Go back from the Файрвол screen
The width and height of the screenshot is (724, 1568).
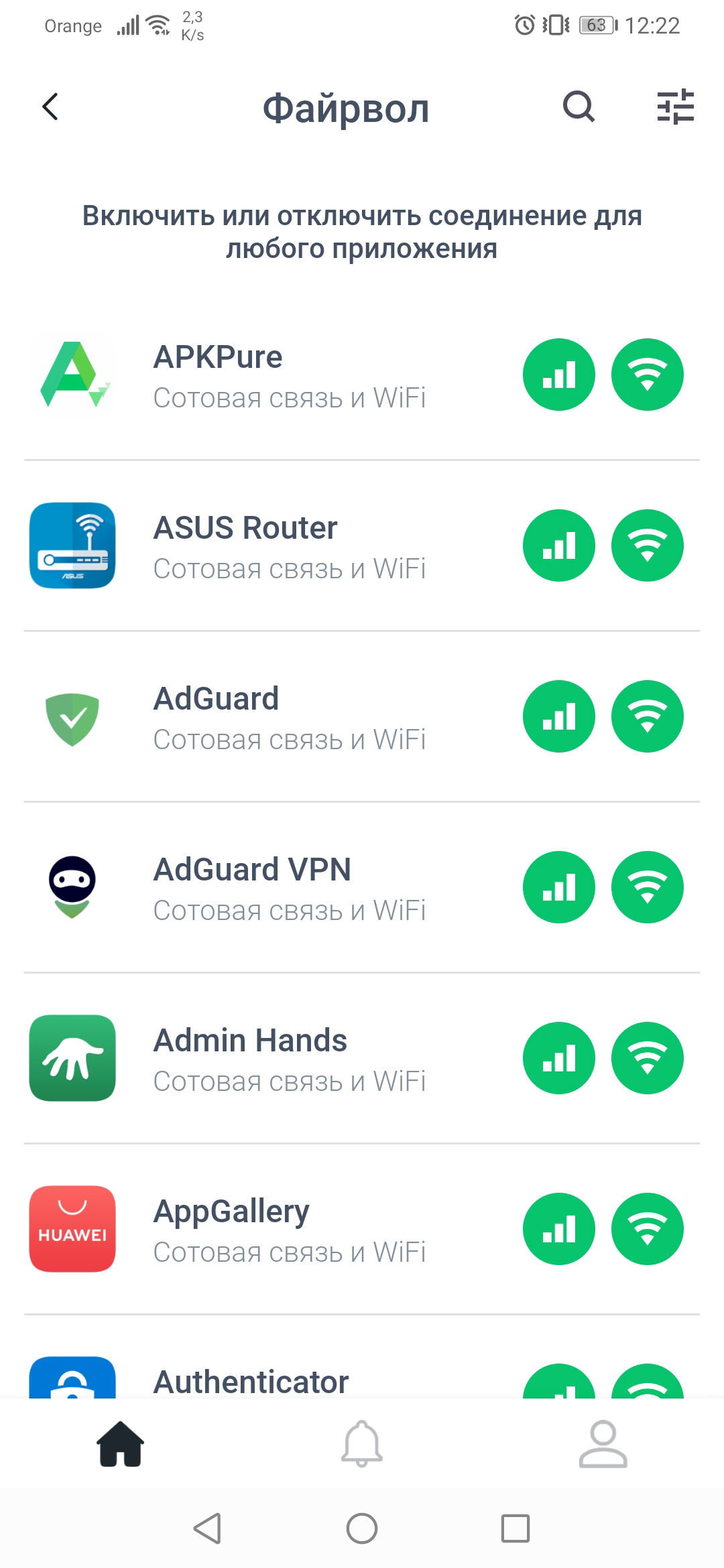(51, 107)
